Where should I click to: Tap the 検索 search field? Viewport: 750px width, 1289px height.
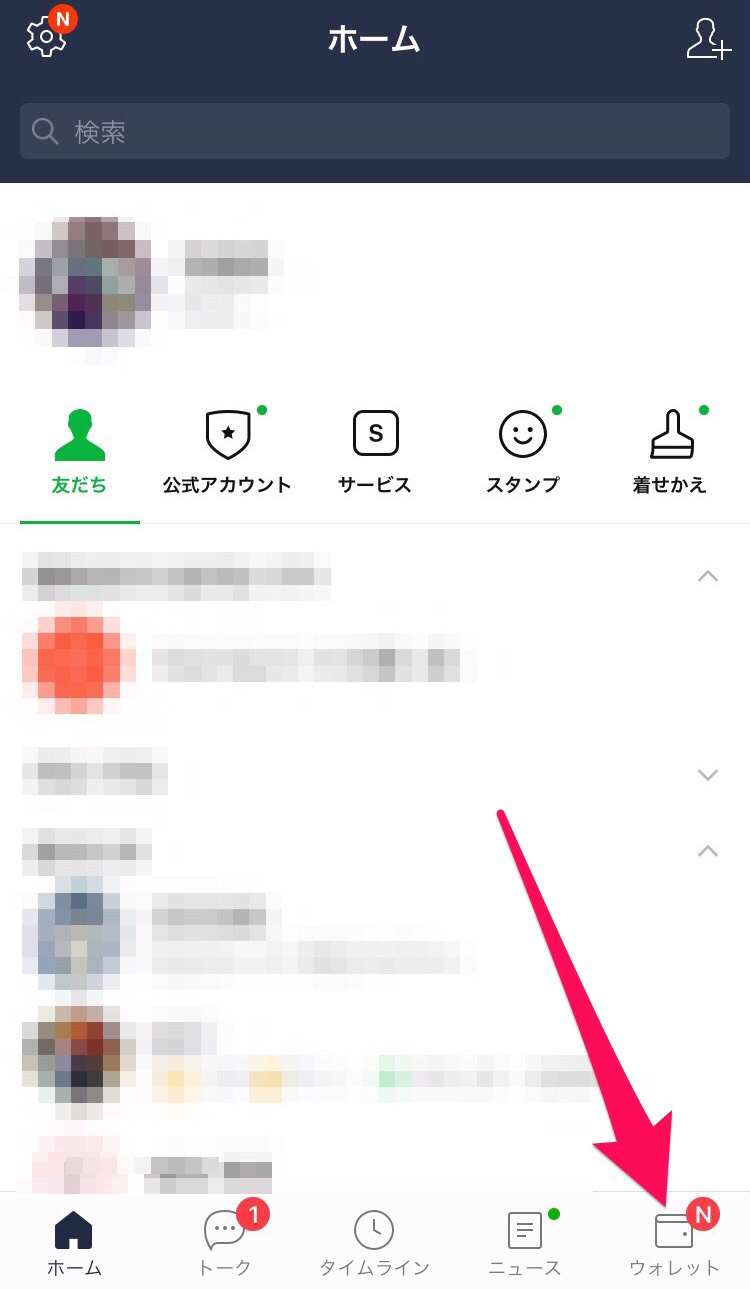coord(374,131)
